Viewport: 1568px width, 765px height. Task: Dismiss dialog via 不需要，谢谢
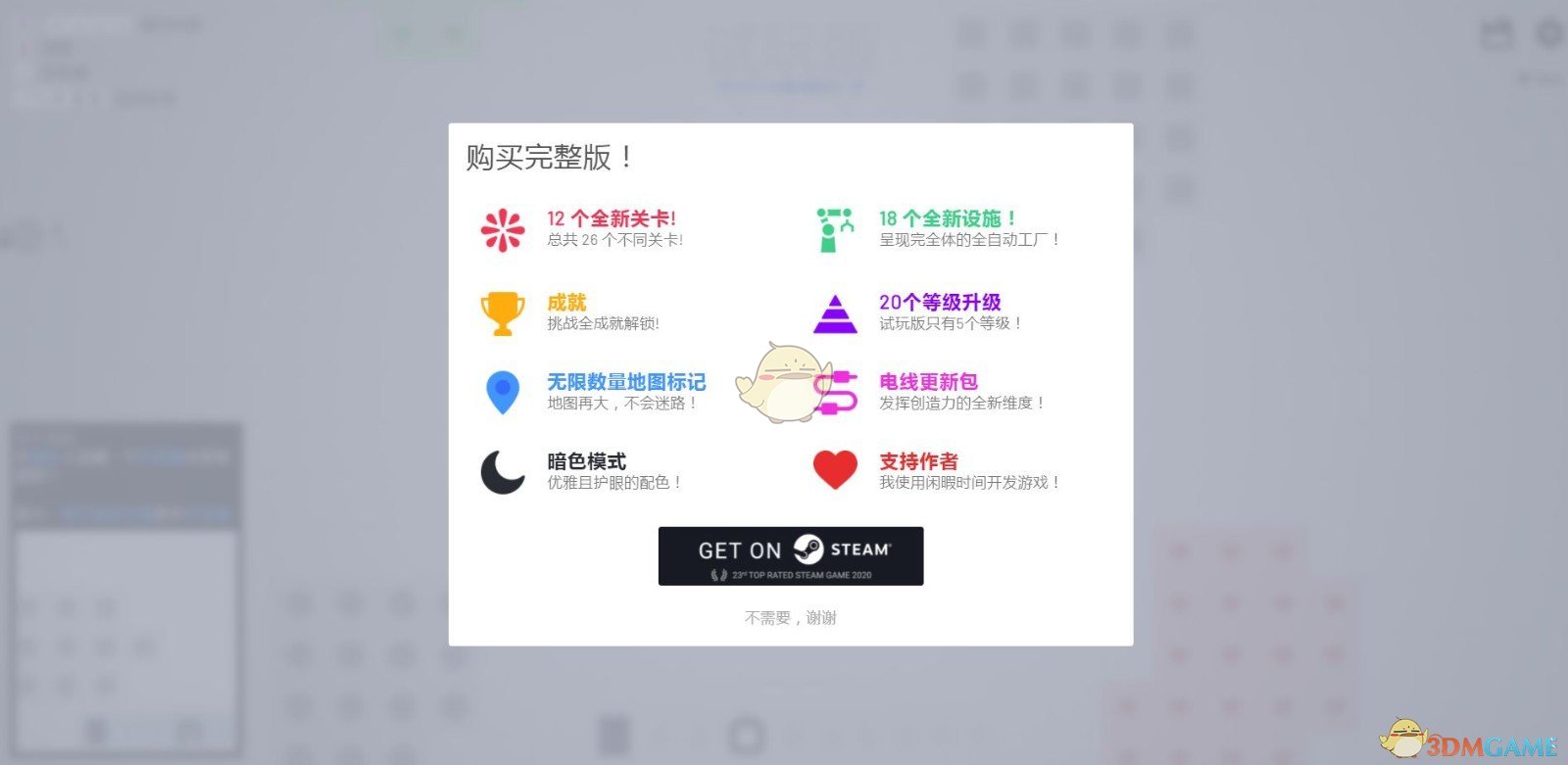tap(790, 618)
